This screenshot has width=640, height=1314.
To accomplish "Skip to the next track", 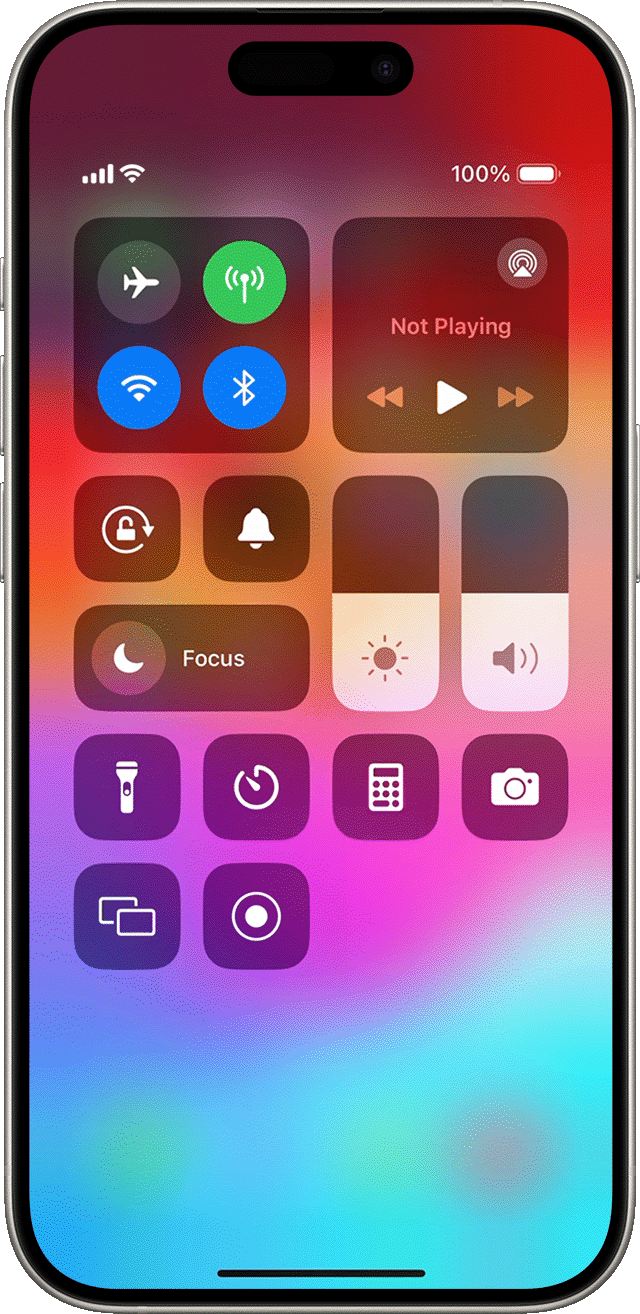I will (x=516, y=398).
